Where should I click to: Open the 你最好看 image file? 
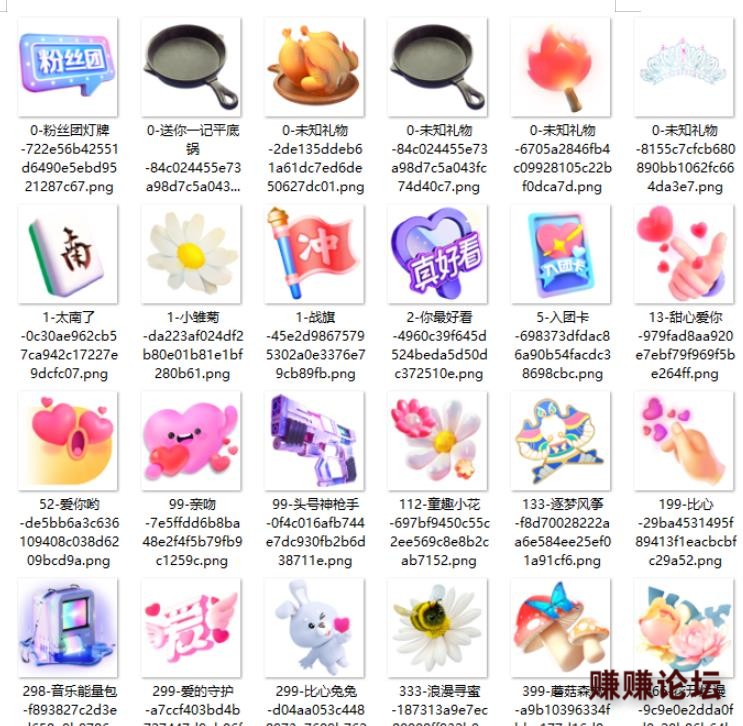click(x=438, y=253)
